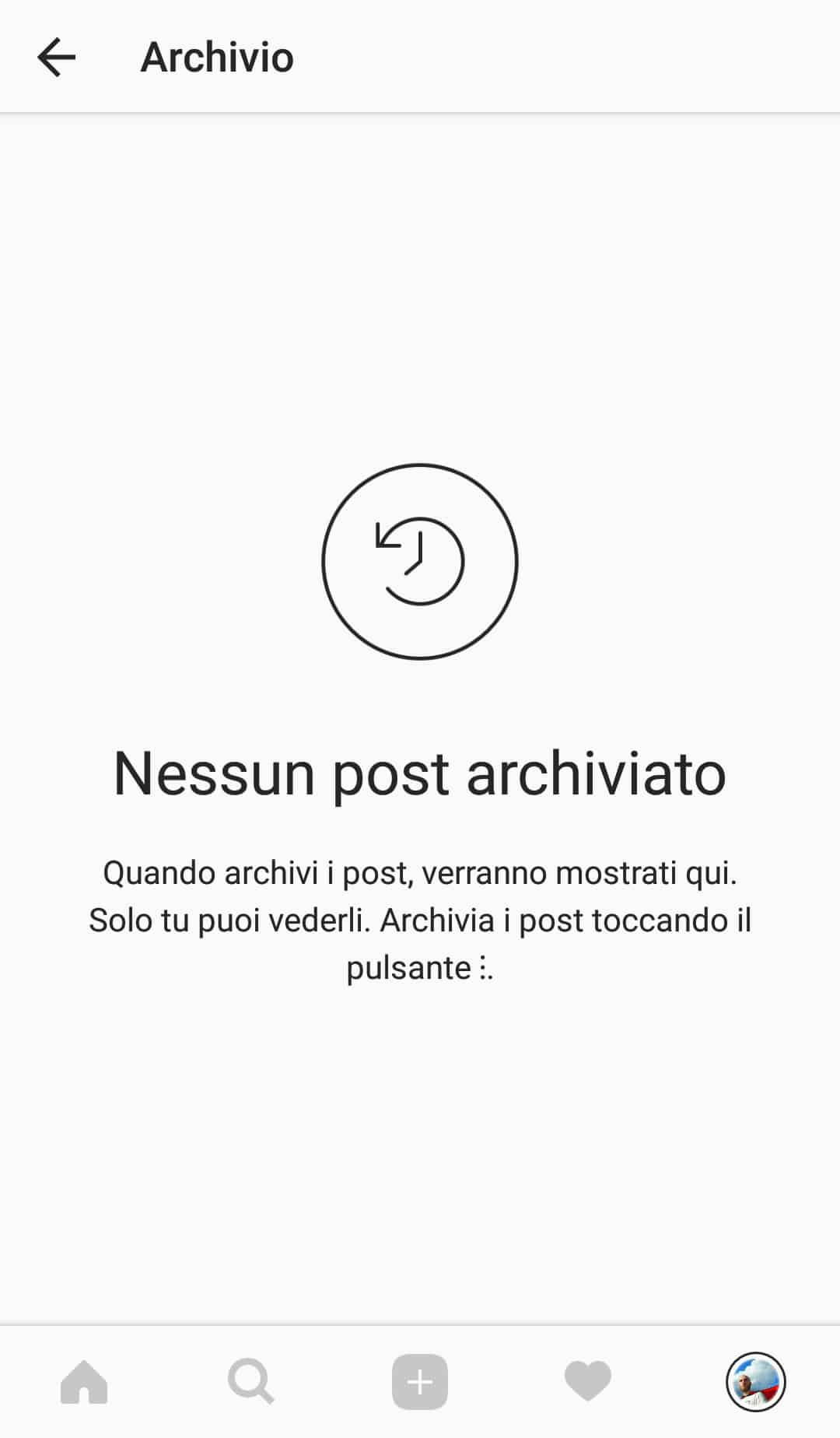Switch to the search tab
Viewport: 840px width, 1438px height.
click(250, 1381)
